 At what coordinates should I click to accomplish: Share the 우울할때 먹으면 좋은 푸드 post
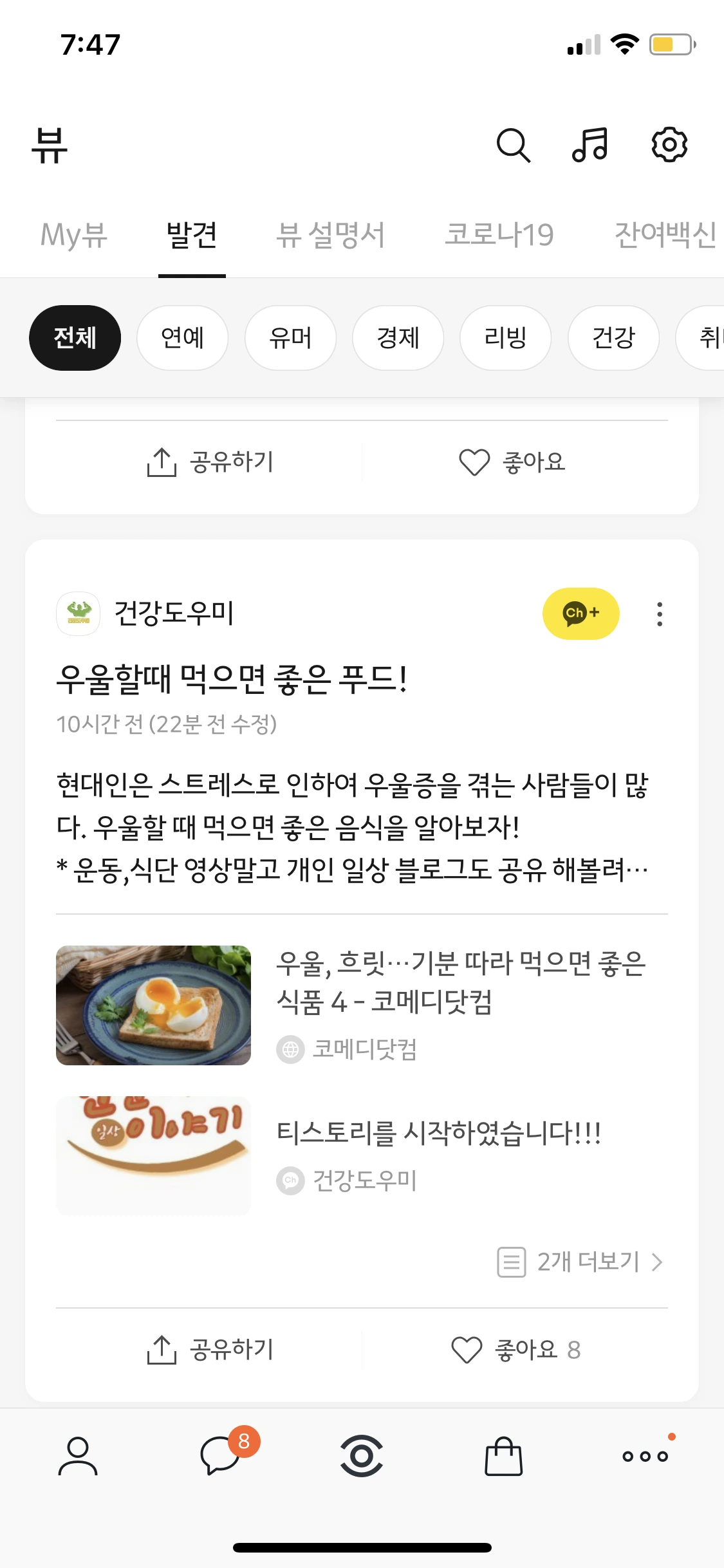210,1349
